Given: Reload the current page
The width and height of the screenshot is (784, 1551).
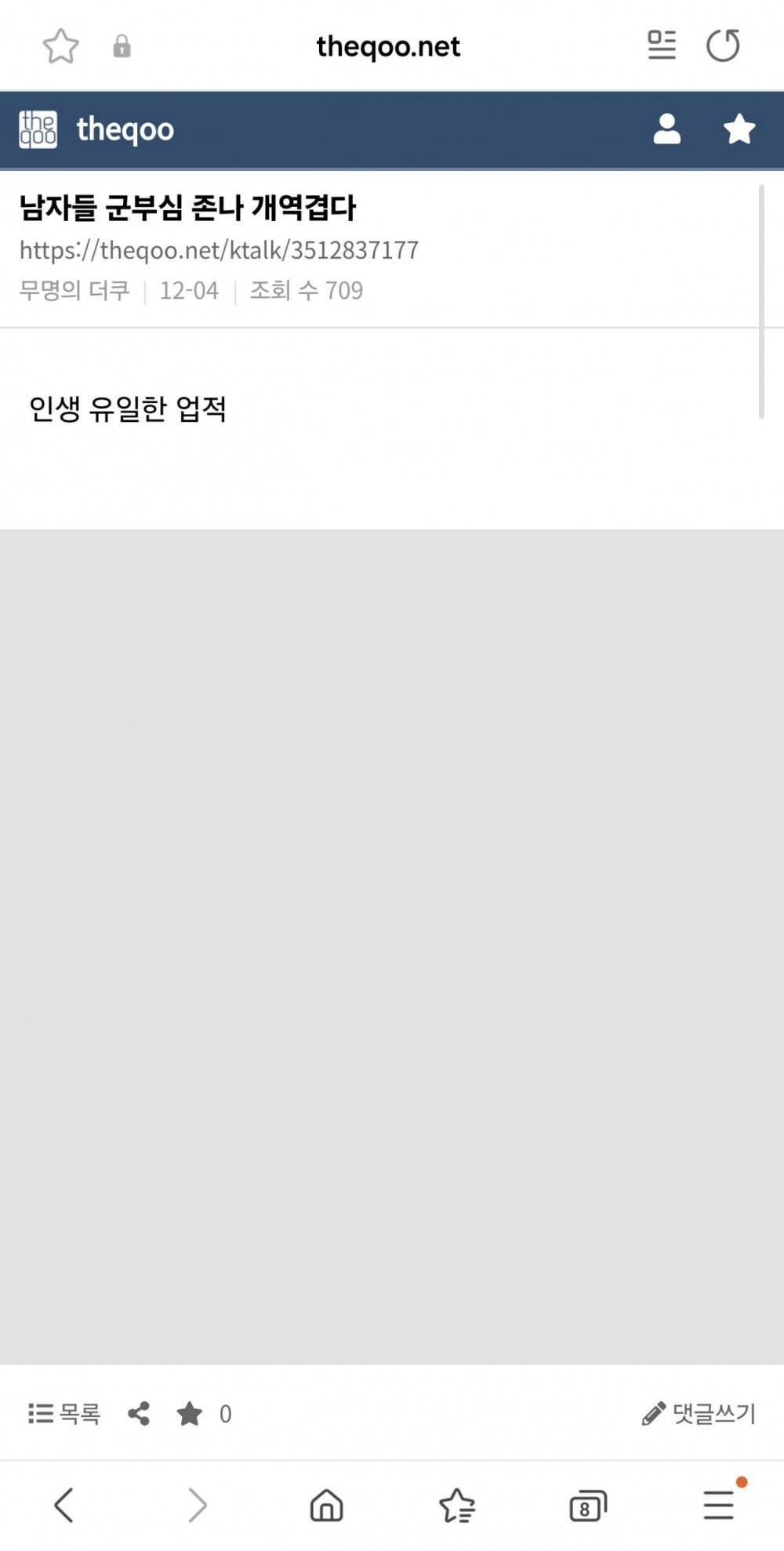Looking at the screenshot, I should coord(722,45).
